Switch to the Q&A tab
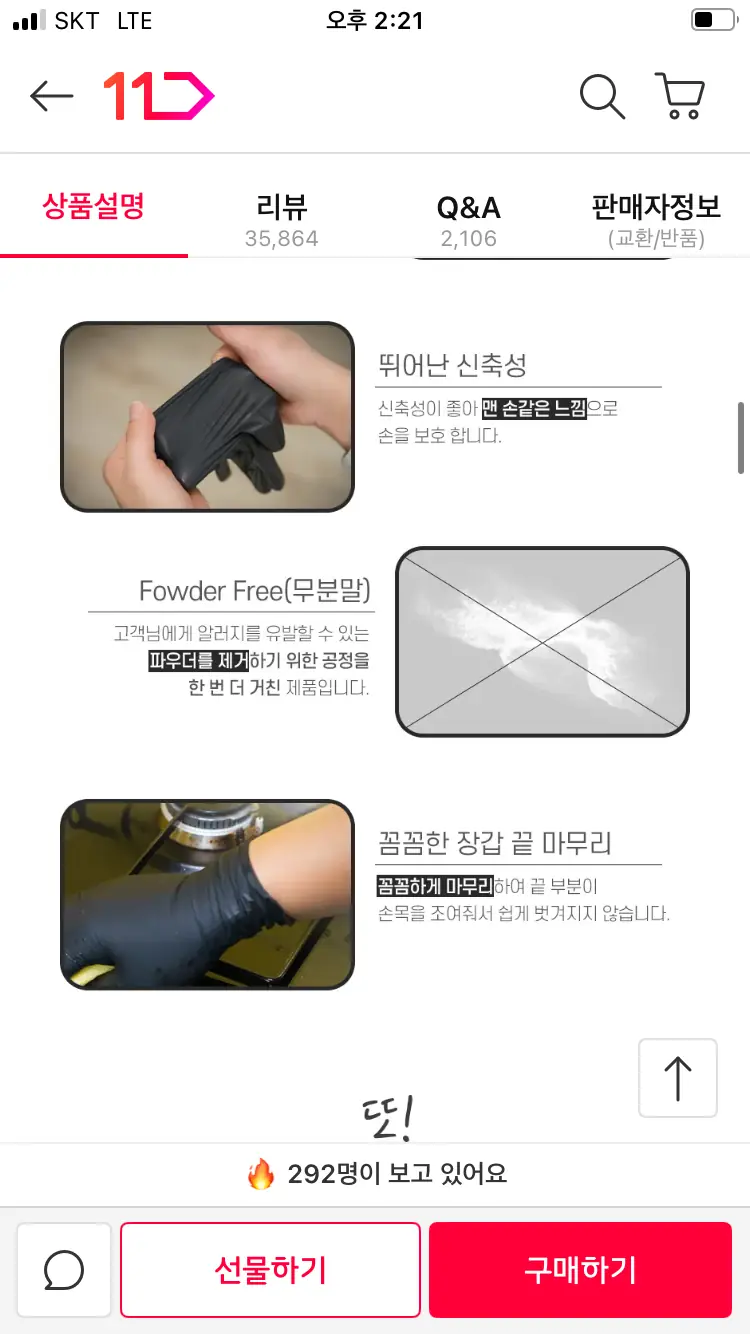The image size is (750, 1334). [468, 219]
